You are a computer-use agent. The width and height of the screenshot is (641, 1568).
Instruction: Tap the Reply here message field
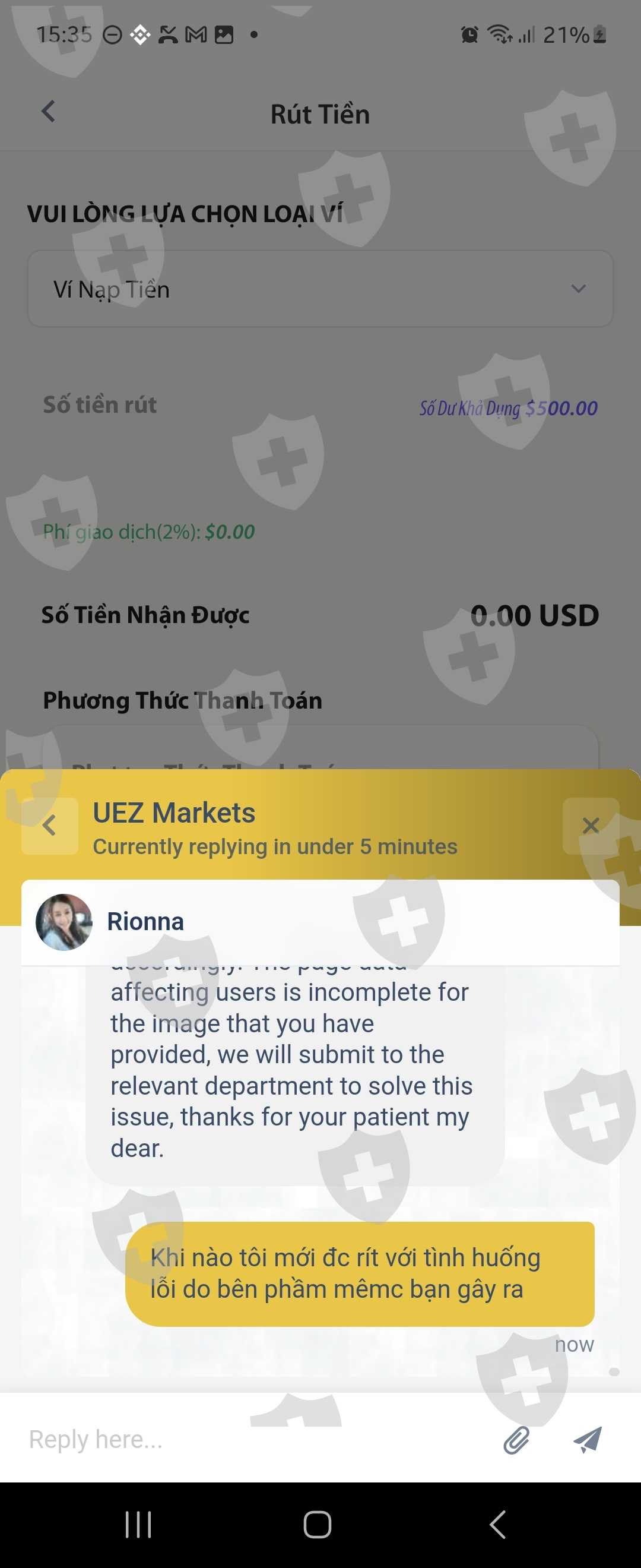(255, 1440)
